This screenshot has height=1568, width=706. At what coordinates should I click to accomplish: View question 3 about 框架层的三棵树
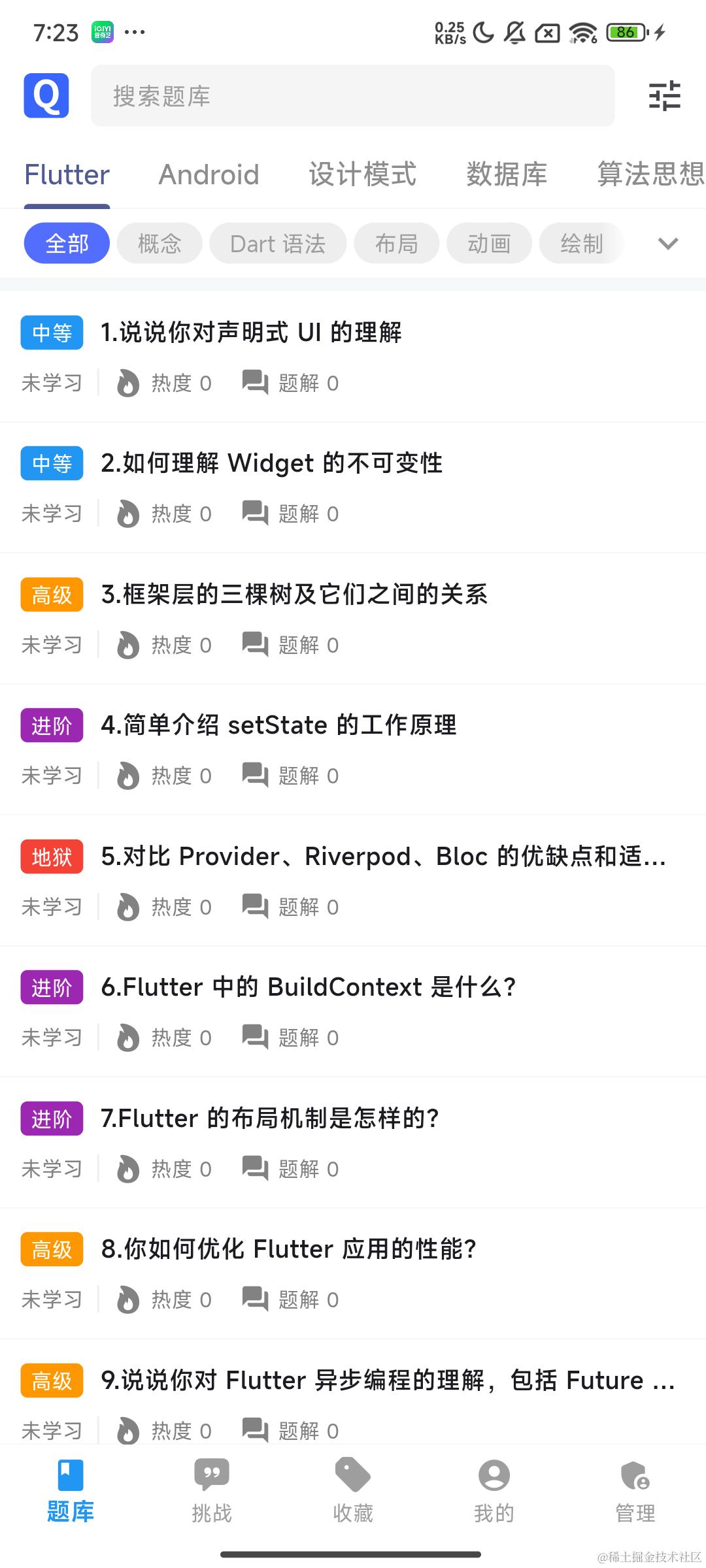point(294,595)
